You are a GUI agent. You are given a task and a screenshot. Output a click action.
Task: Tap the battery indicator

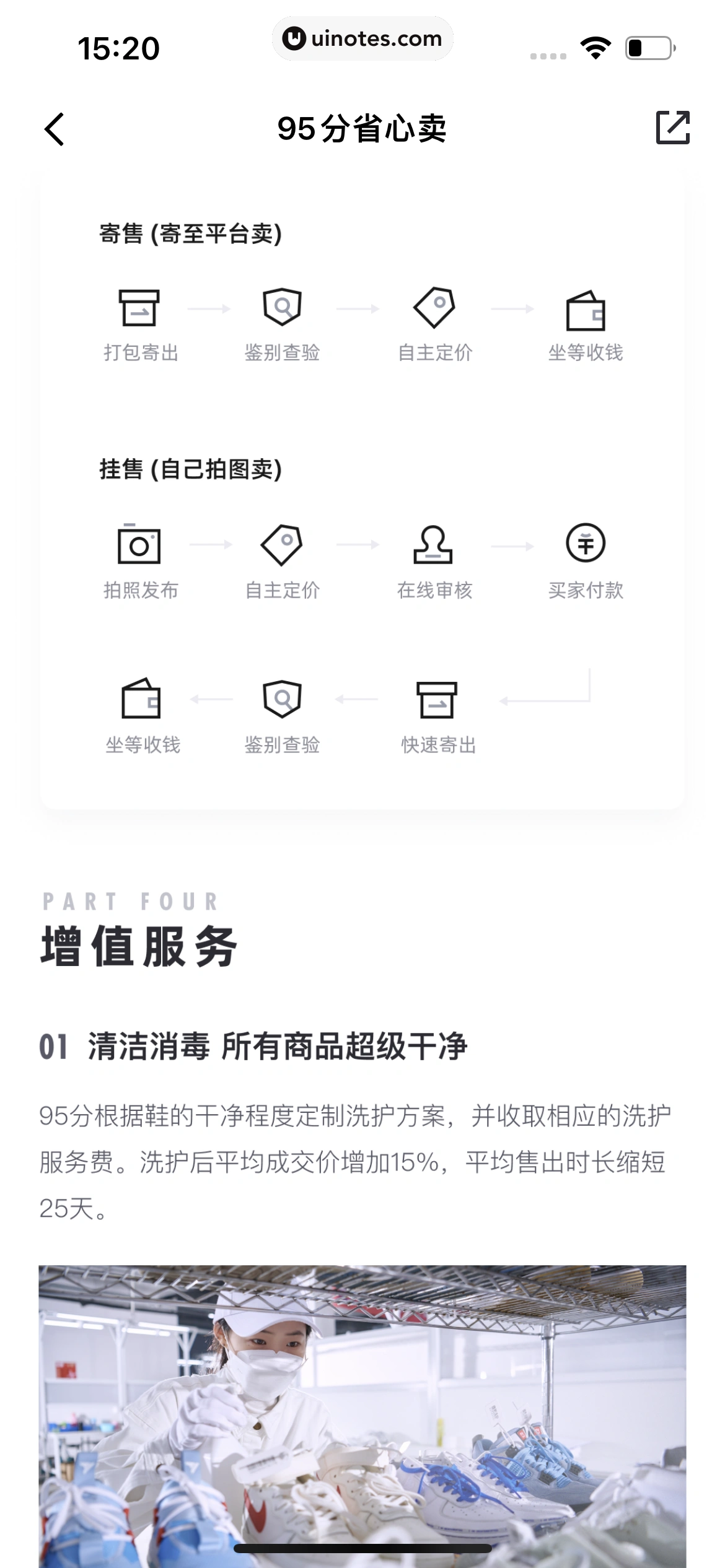[x=648, y=46]
